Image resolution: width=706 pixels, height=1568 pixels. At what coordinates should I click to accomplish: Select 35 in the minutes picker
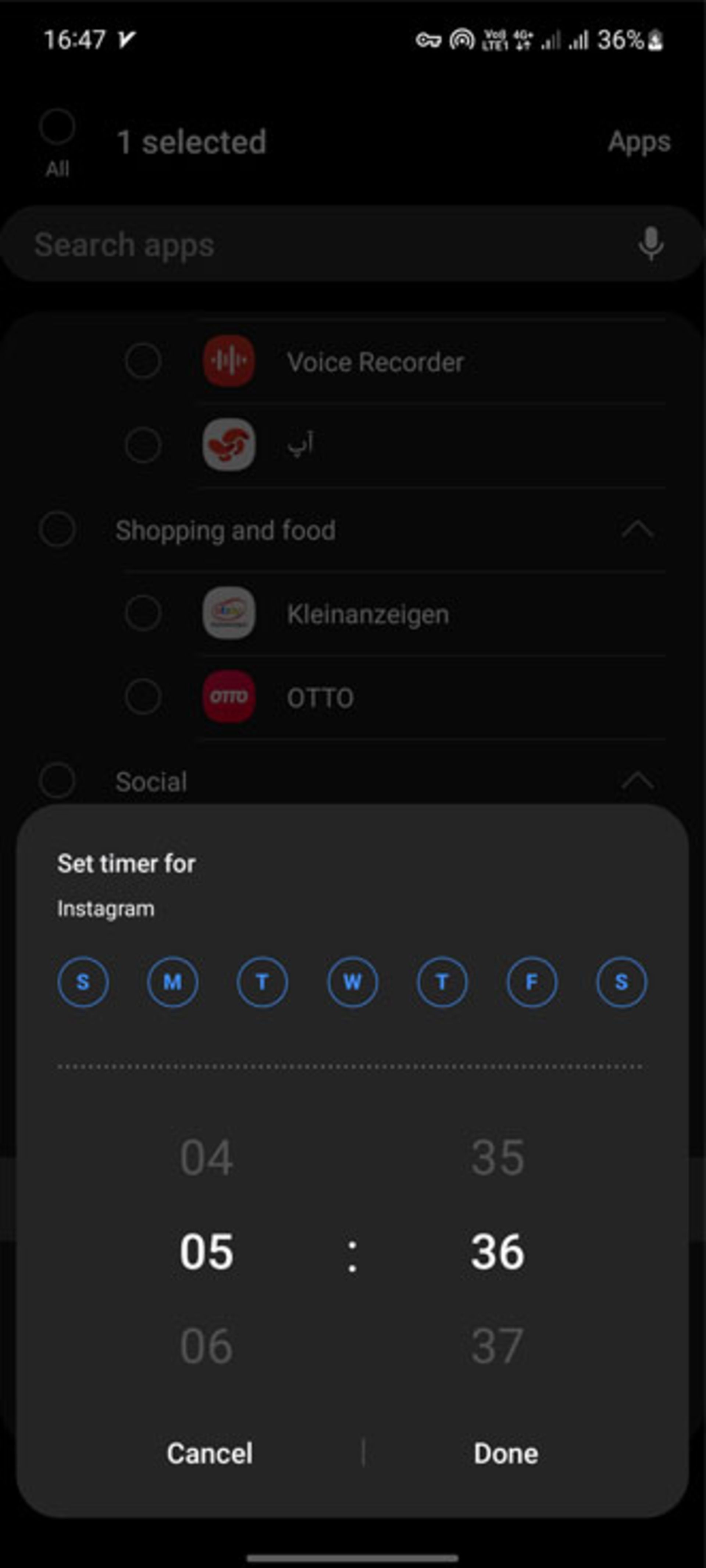point(497,1157)
